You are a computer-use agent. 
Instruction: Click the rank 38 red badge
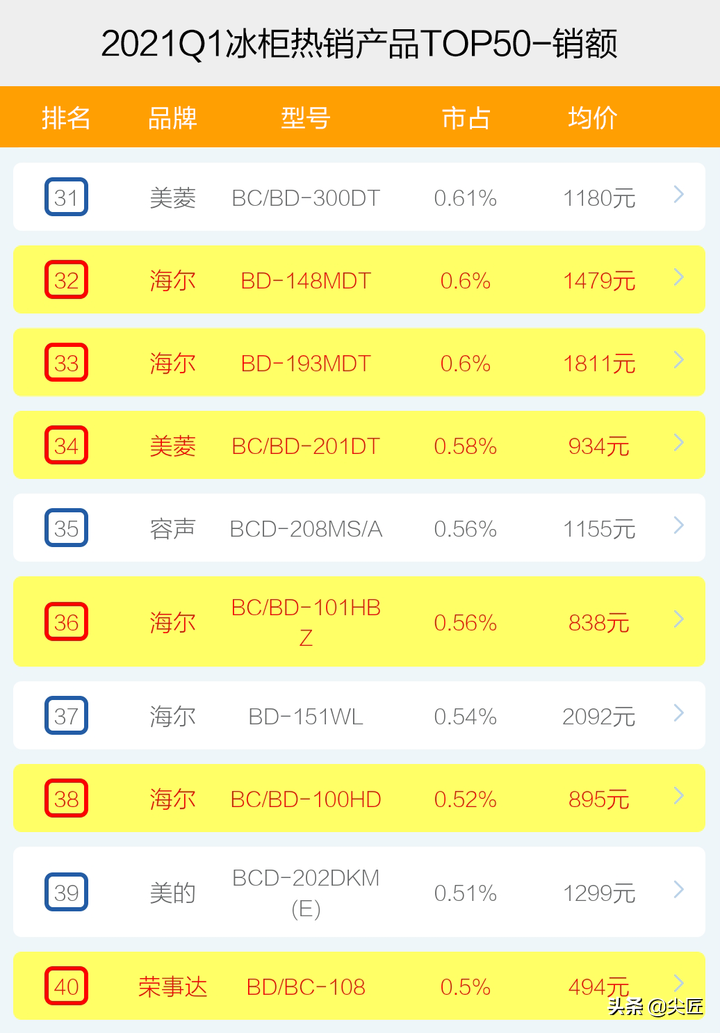pyautogui.click(x=66, y=798)
